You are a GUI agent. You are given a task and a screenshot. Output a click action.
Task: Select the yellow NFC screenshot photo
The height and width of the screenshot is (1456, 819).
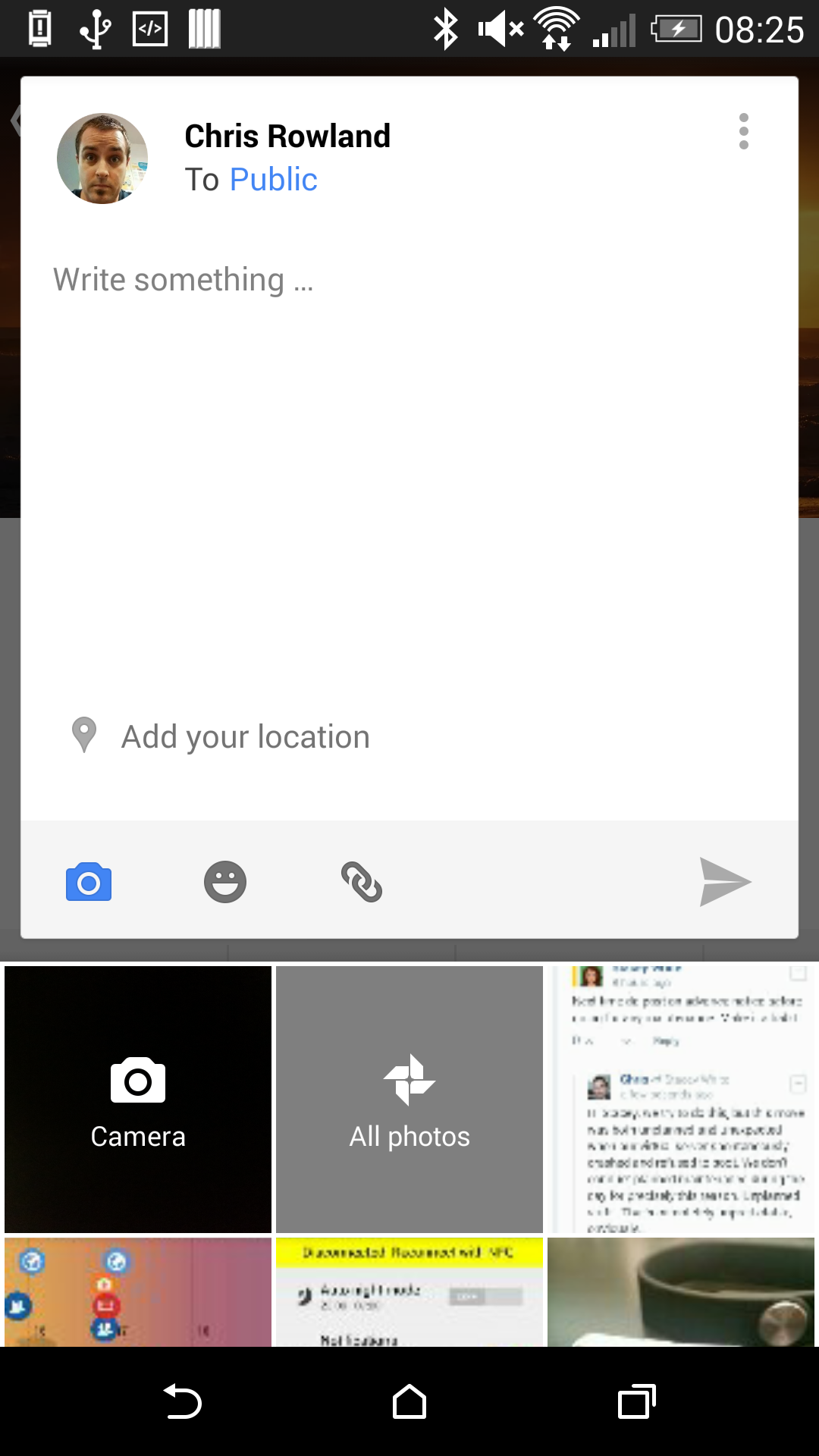(x=409, y=1292)
